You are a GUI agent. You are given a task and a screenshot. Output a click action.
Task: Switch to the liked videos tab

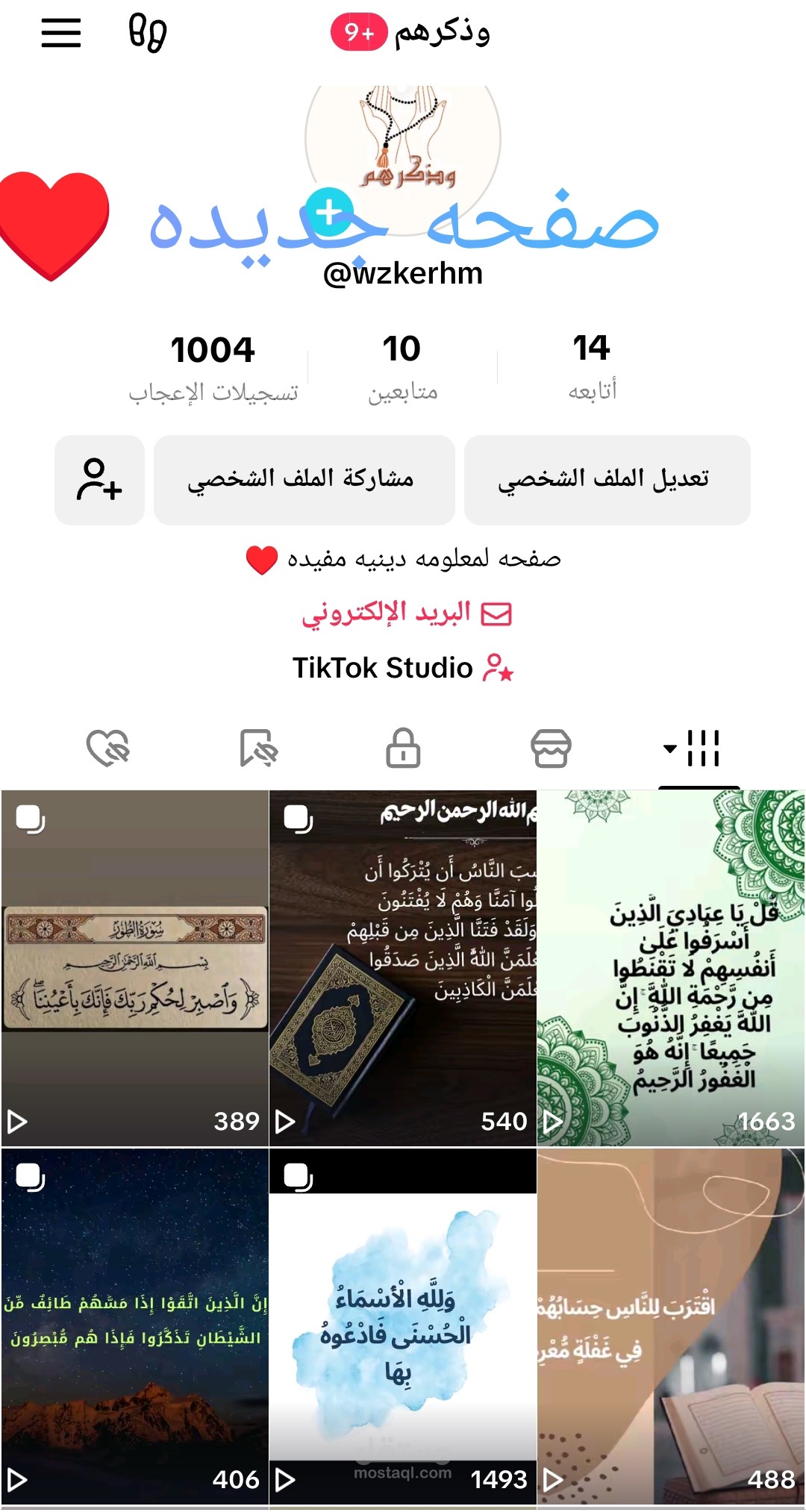coord(107,748)
